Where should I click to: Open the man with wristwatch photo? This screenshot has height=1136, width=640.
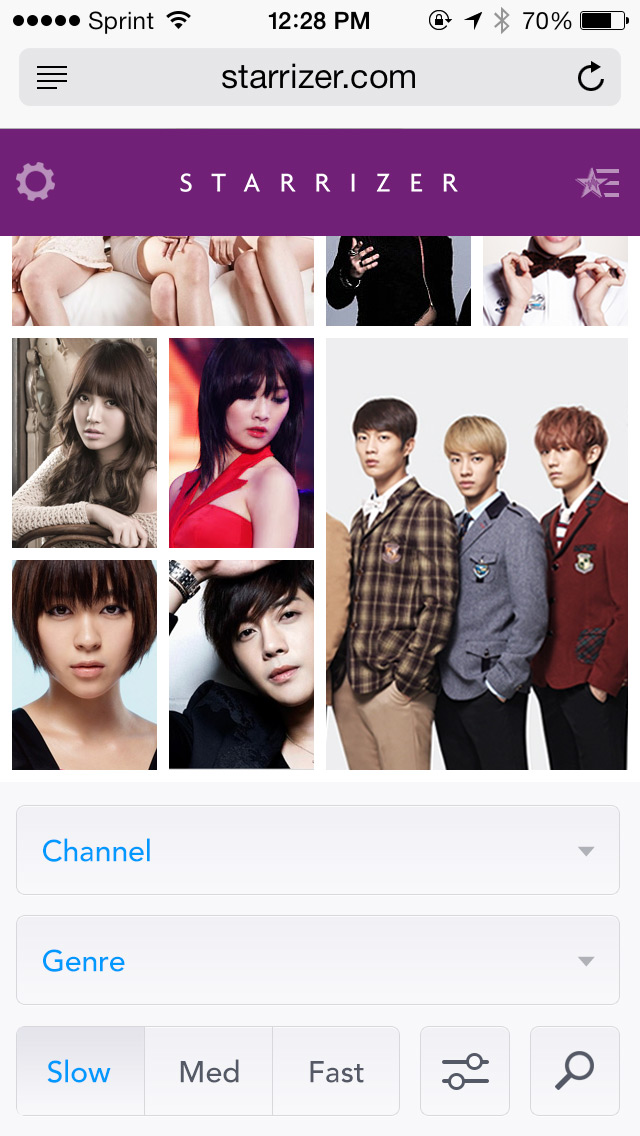click(x=241, y=665)
